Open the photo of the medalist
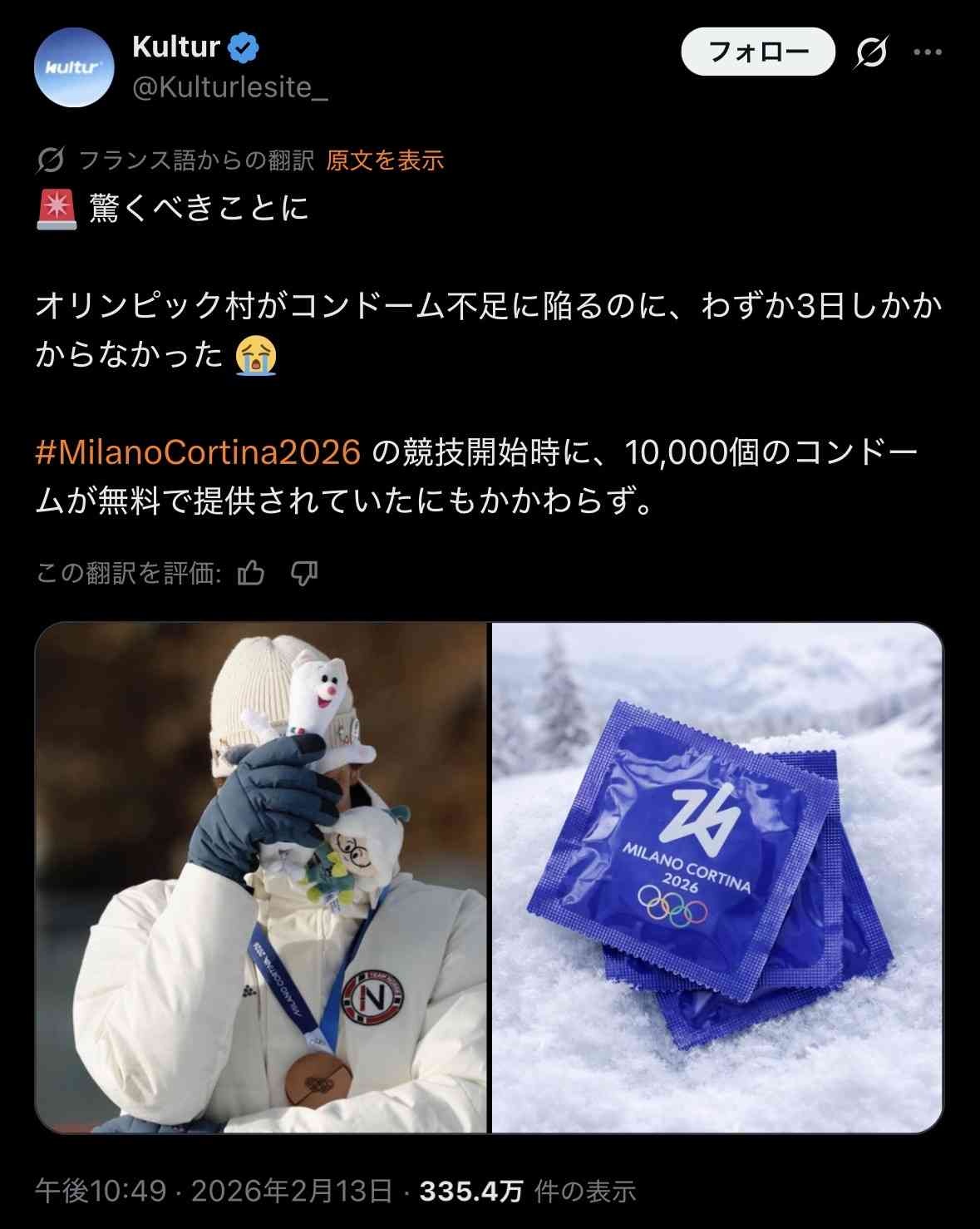This screenshot has height=1229, width=980. tap(261, 877)
